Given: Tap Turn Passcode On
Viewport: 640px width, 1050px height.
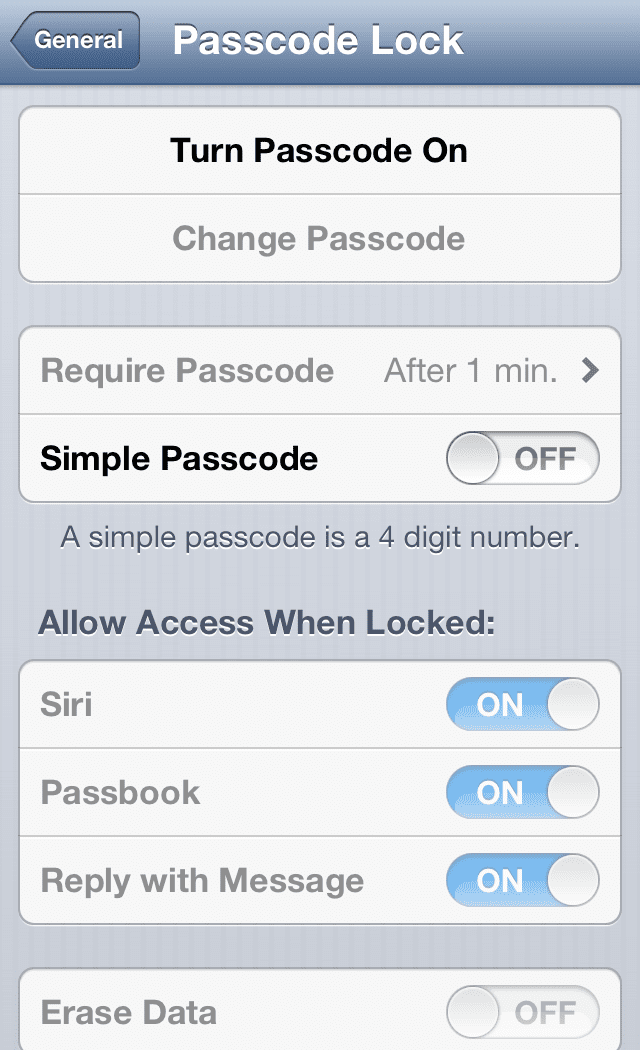Looking at the screenshot, I should click(319, 151).
